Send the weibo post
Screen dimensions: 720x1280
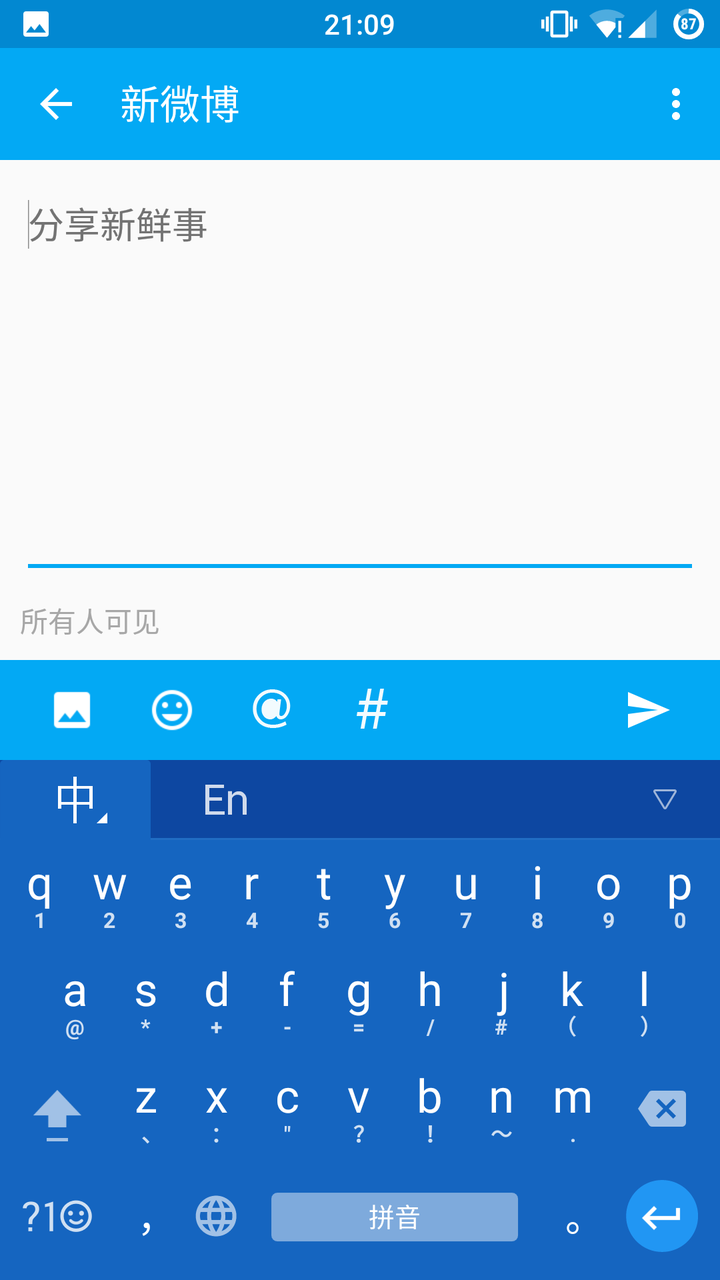[x=648, y=710]
